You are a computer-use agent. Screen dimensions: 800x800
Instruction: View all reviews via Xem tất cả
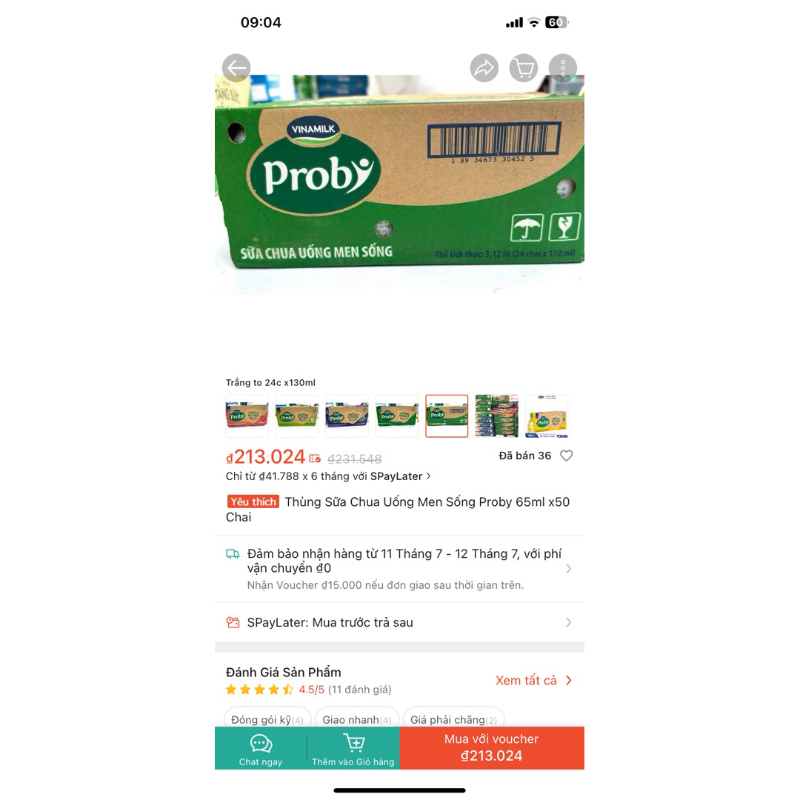click(534, 680)
